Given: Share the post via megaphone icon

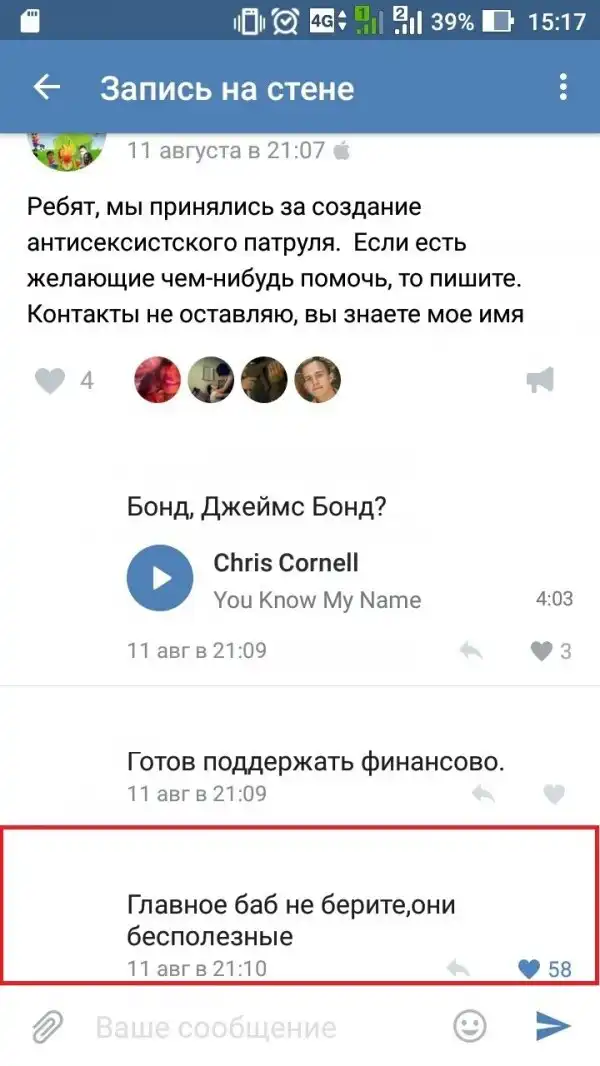Looking at the screenshot, I should pos(540,380).
